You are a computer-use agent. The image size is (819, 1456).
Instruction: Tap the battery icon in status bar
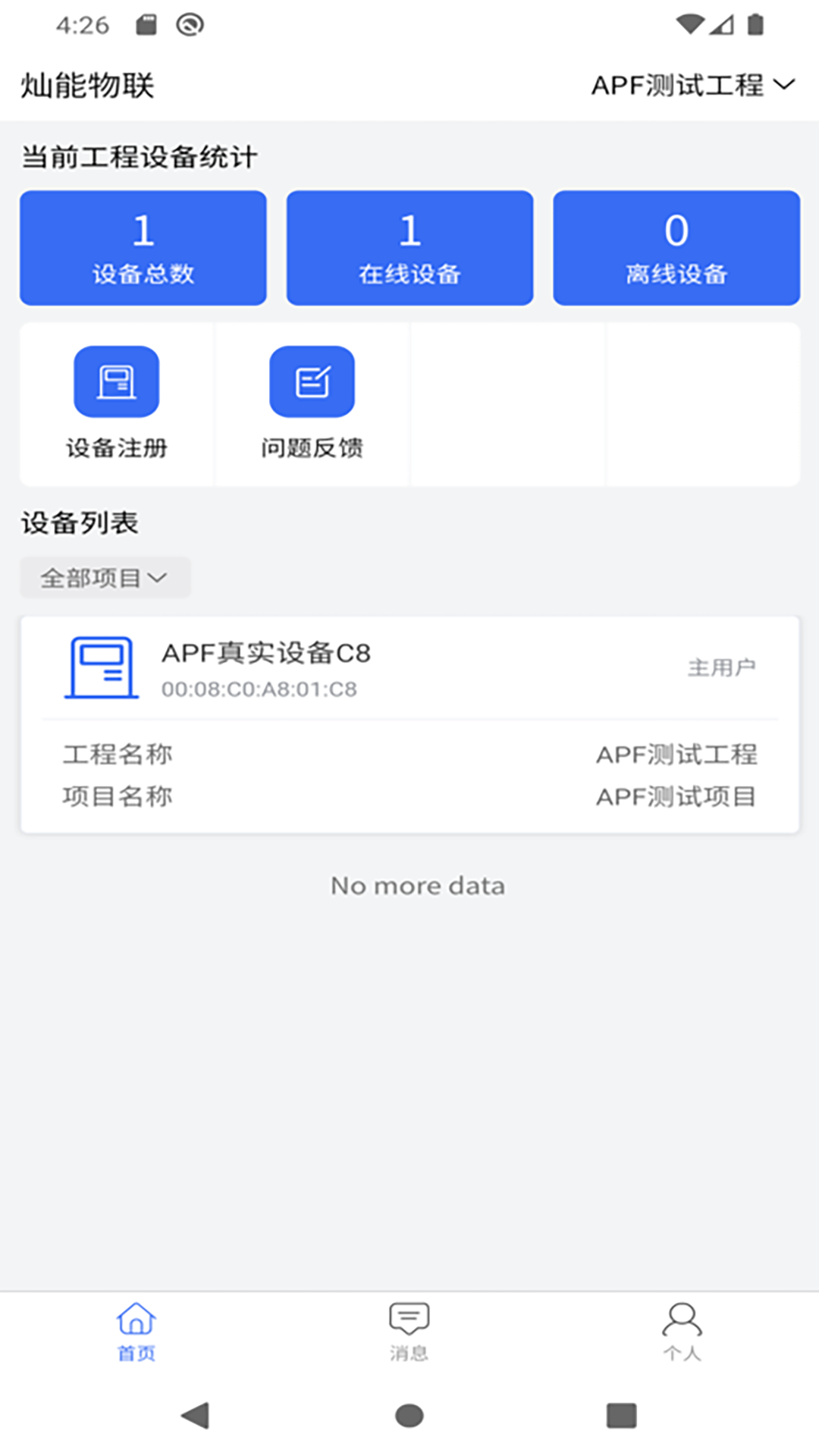755,23
